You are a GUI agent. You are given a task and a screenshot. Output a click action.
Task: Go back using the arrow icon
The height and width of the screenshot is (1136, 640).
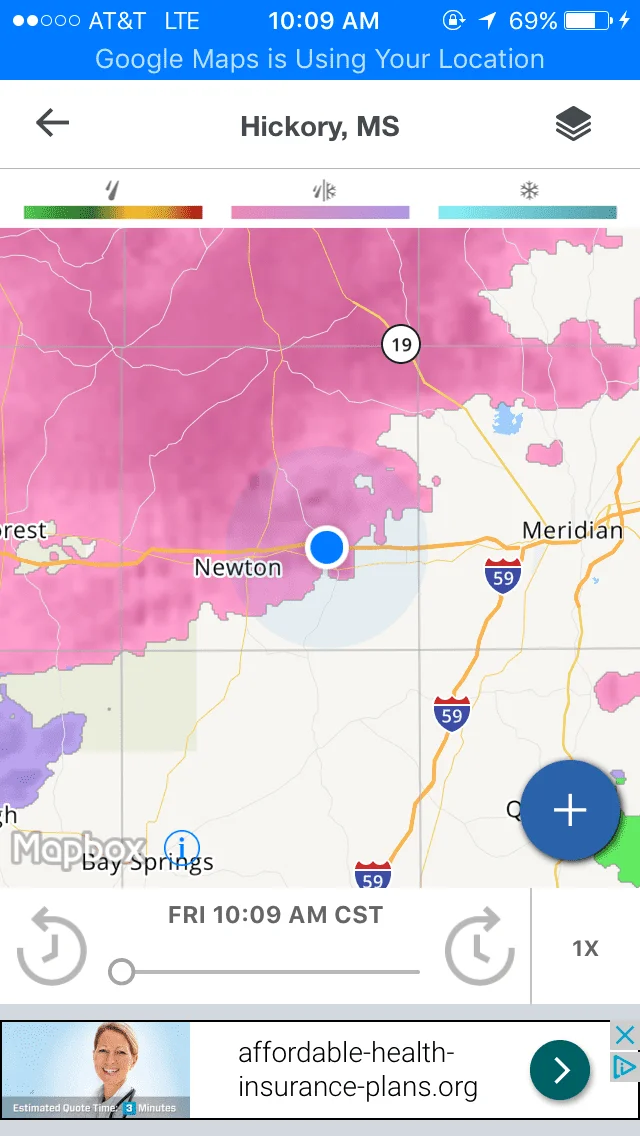(53, 124)
